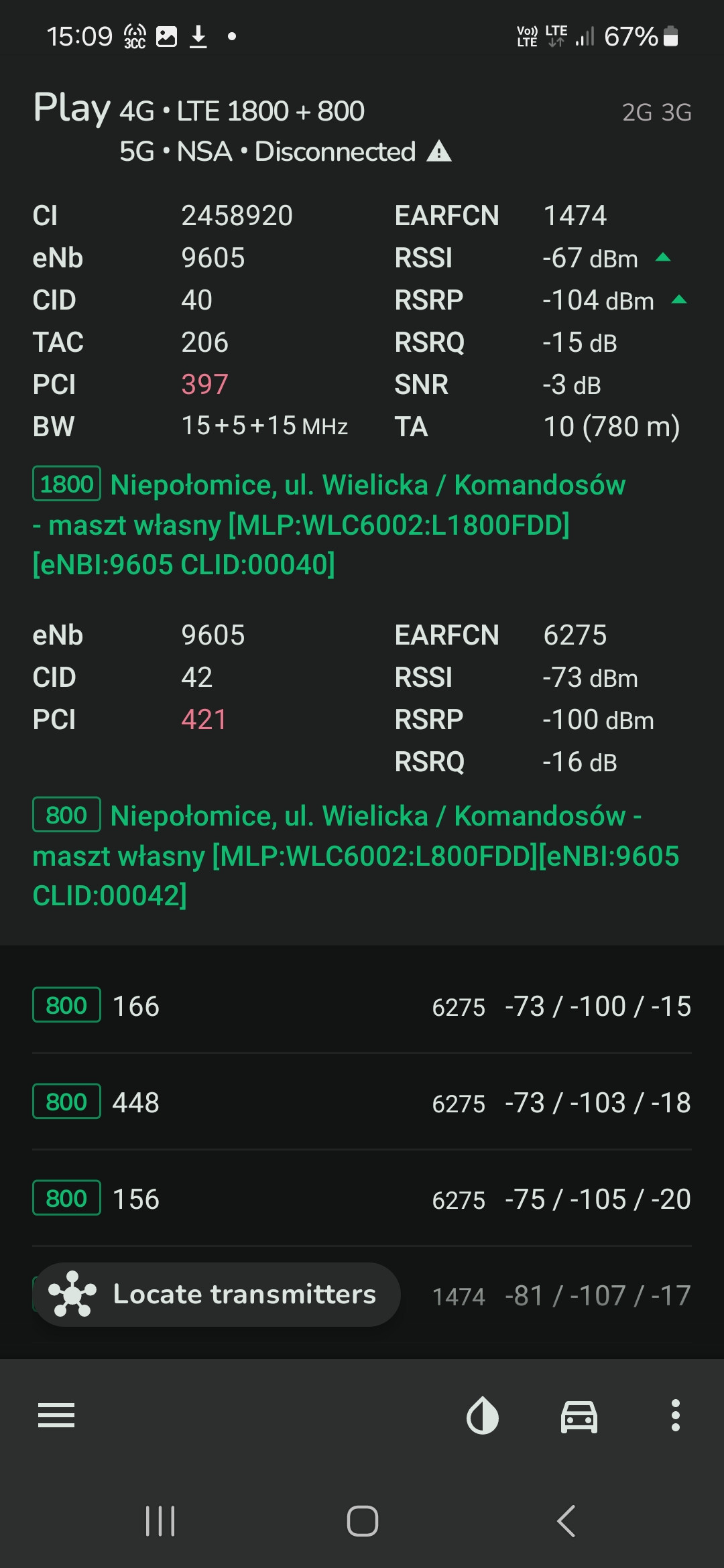Tap the 1800 band chip of serving cell

[66, 484]
